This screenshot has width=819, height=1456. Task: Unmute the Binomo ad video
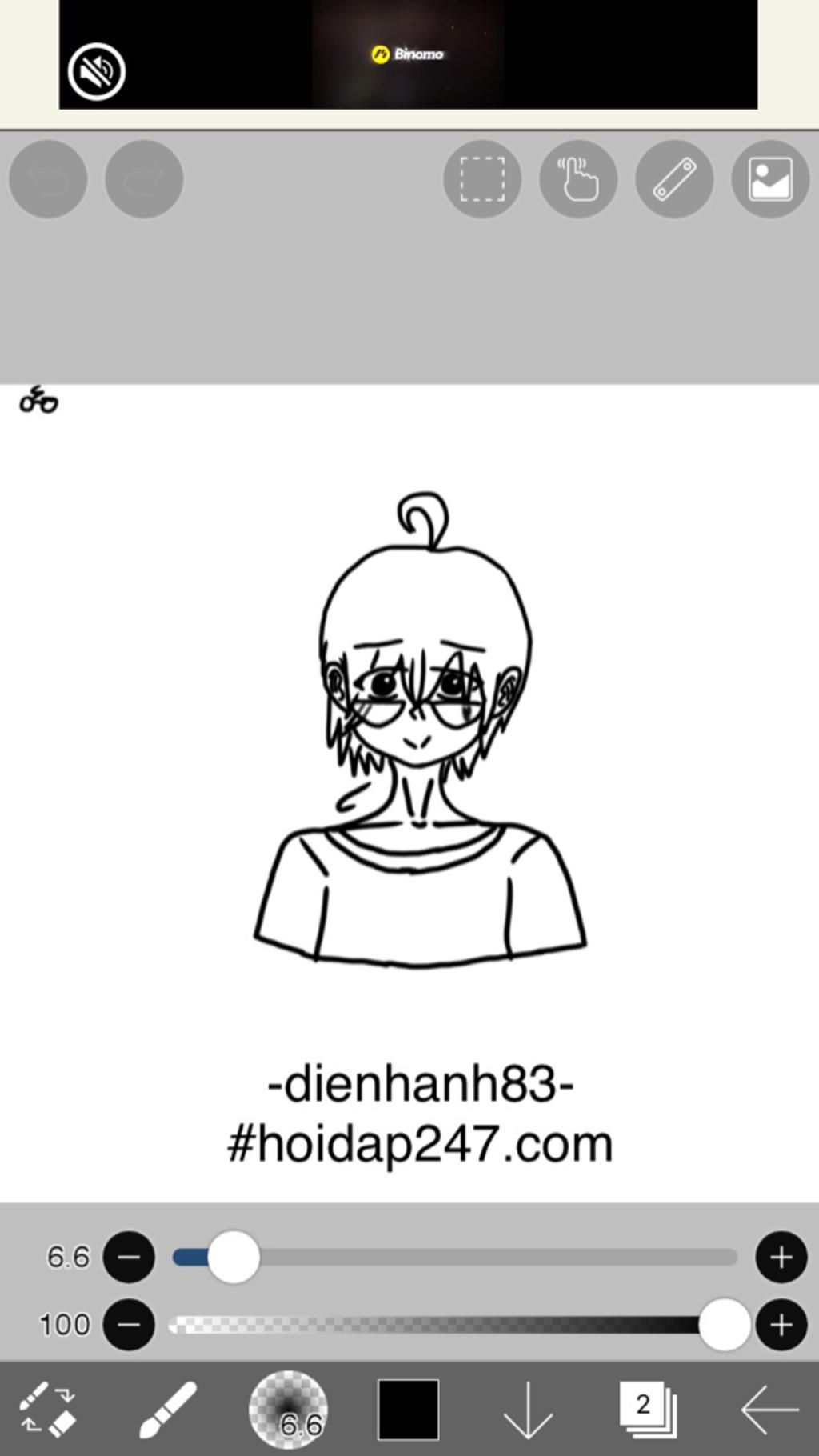(96, 72)
